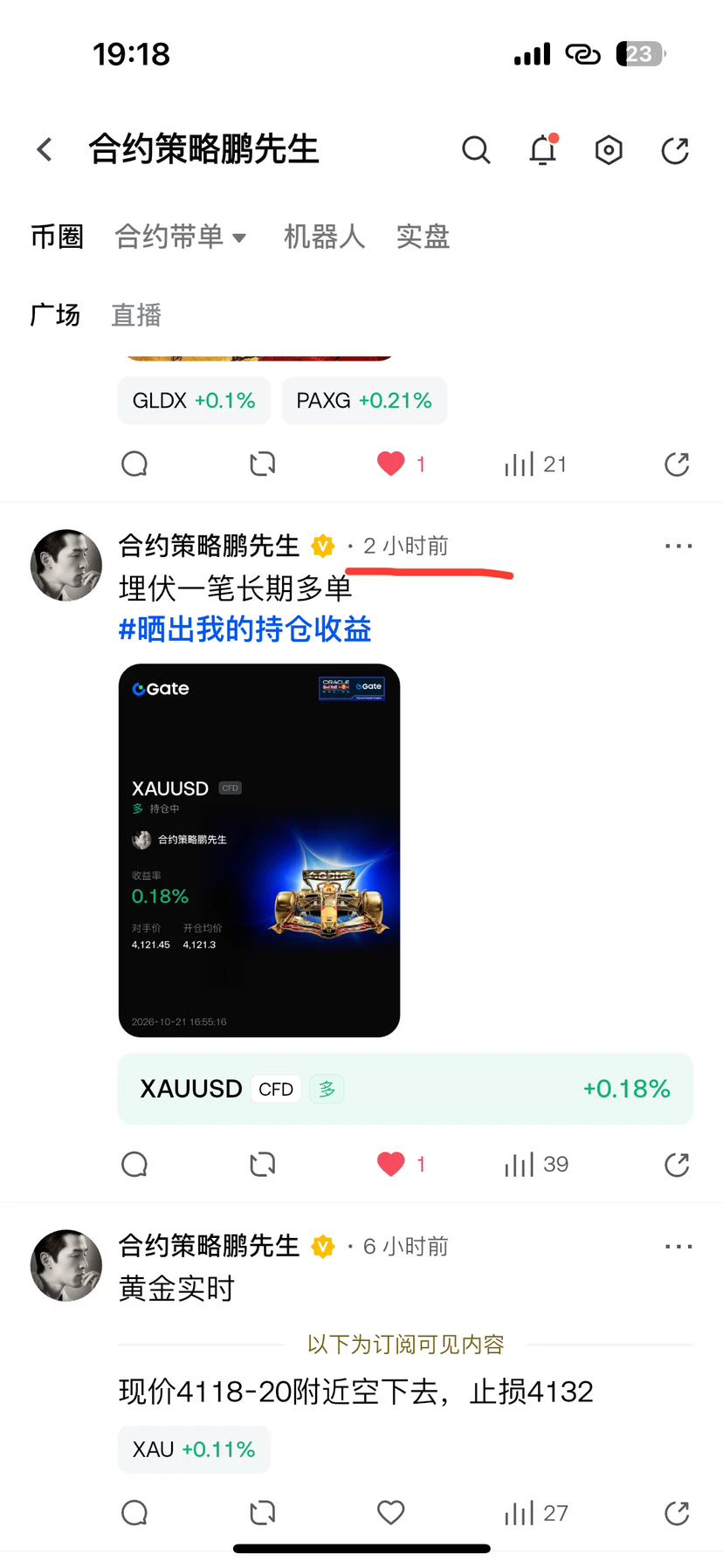Viewport: 723px width, 1568px height.
Task: Open more options on the 埋伏一笔长期多单 post
Action: pos(678,547)
